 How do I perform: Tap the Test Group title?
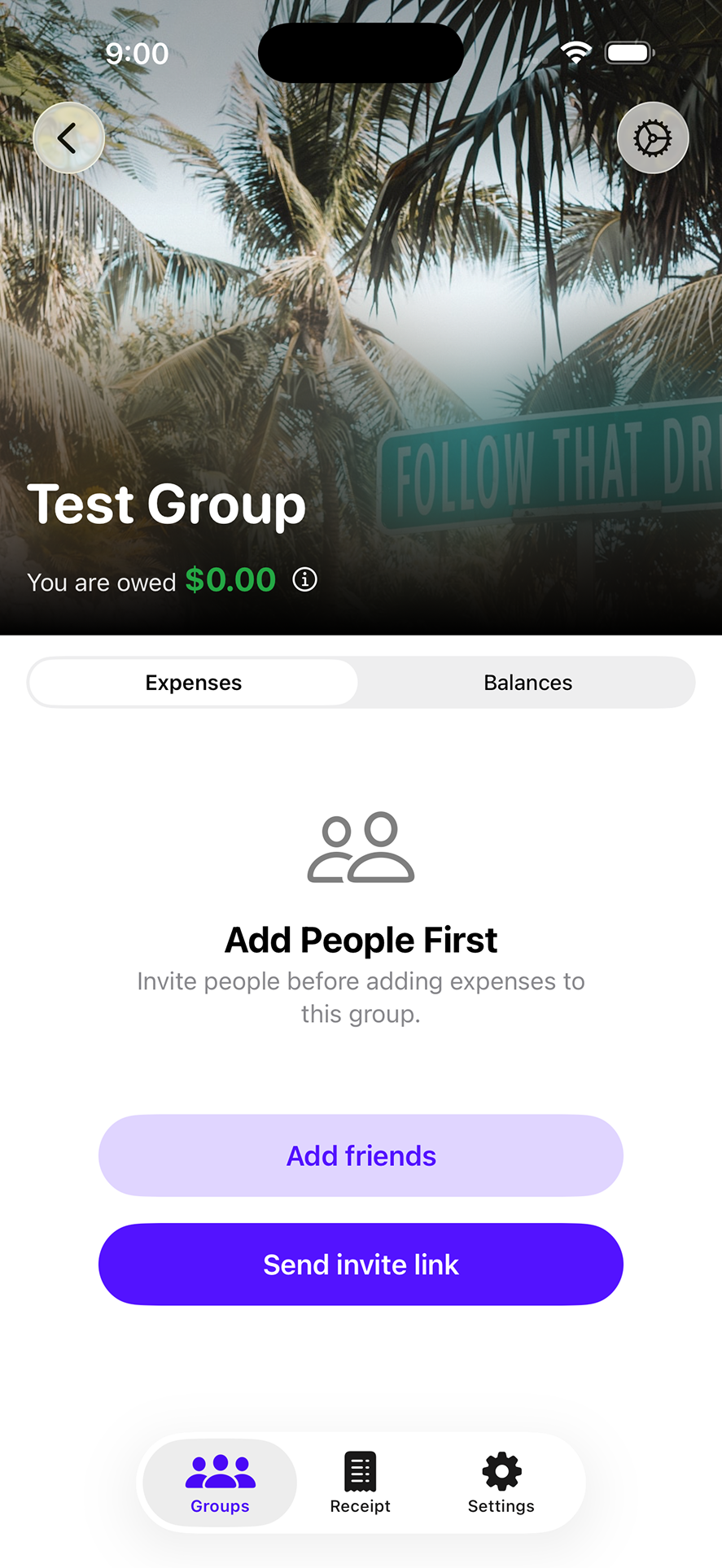(x=167, y=504)
